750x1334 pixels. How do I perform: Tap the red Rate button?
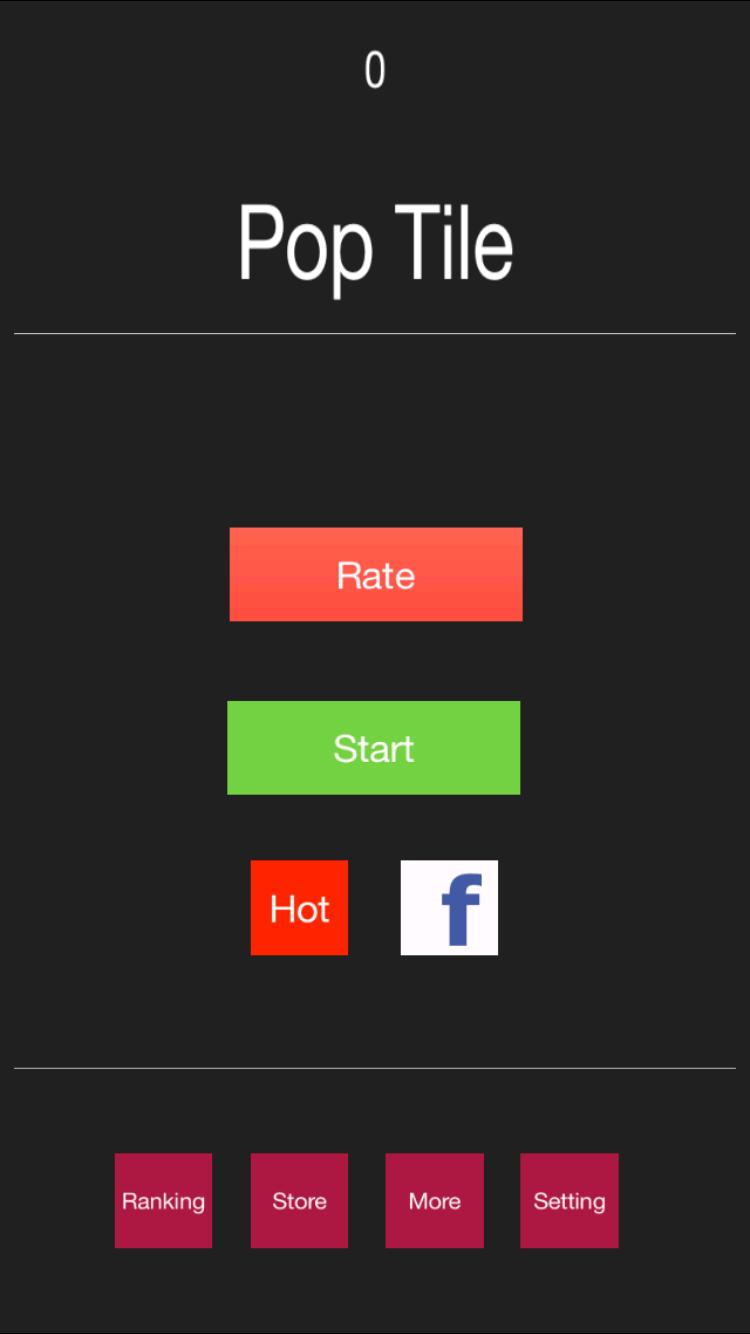pos(375,574)
